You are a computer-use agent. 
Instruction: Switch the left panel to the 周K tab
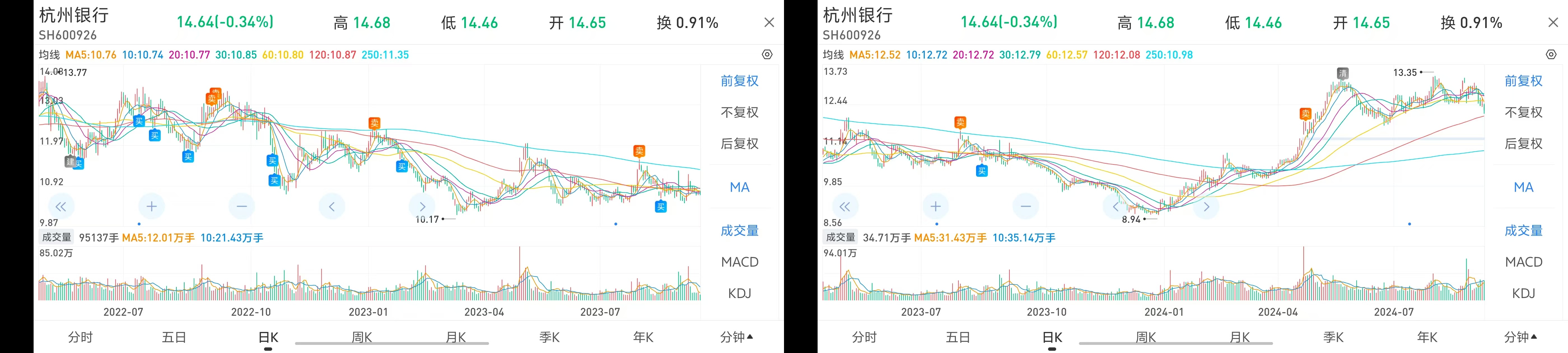(362, 337)
